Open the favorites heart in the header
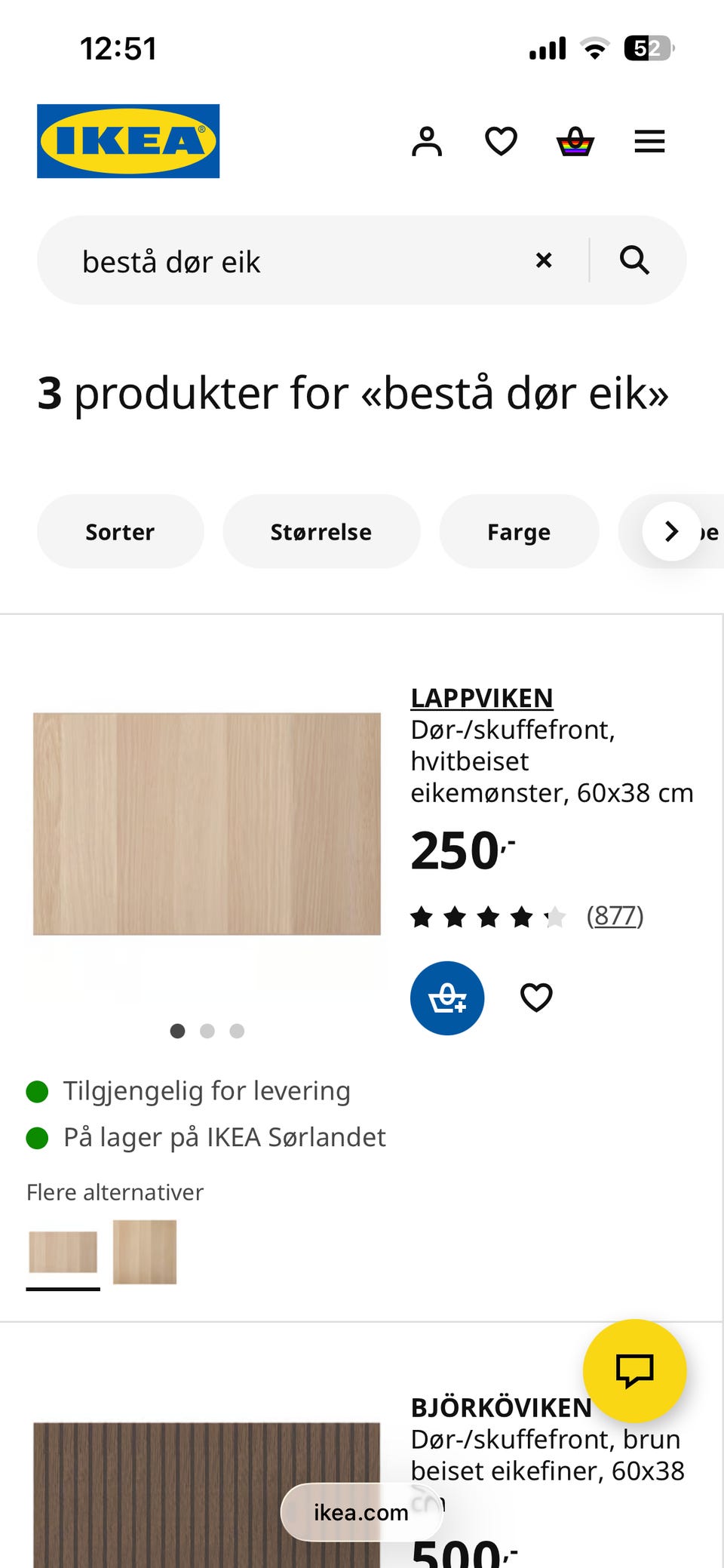 500,140
